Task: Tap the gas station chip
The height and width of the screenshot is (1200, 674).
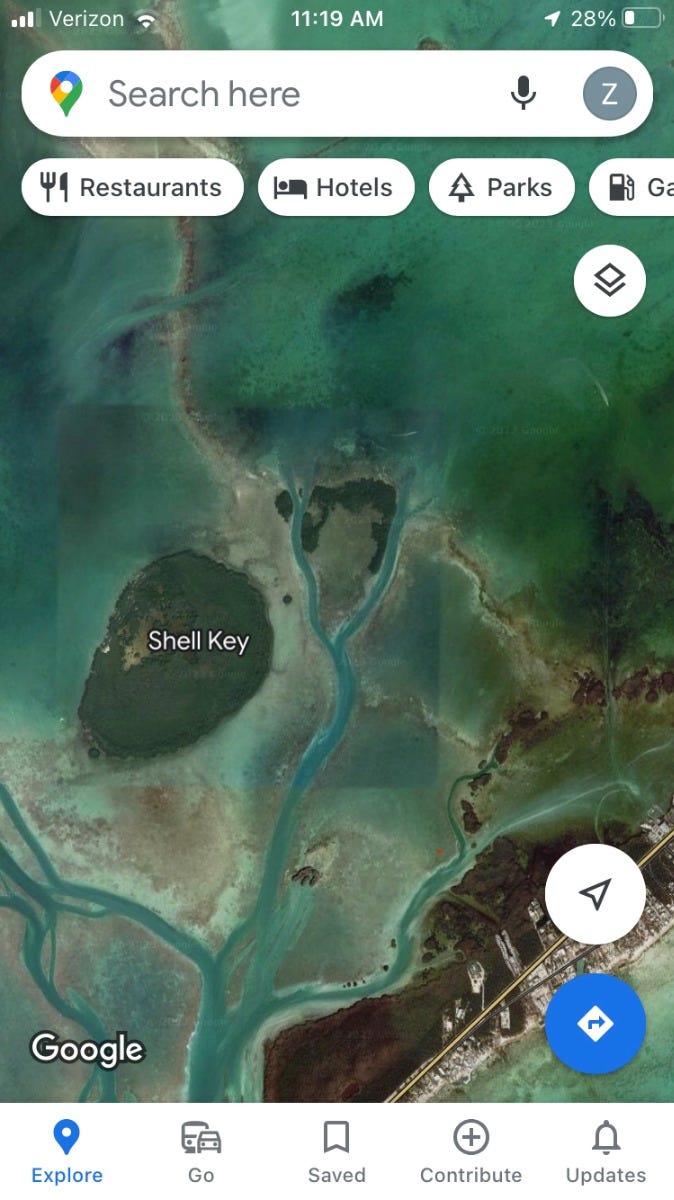Action: click(633, 187)
